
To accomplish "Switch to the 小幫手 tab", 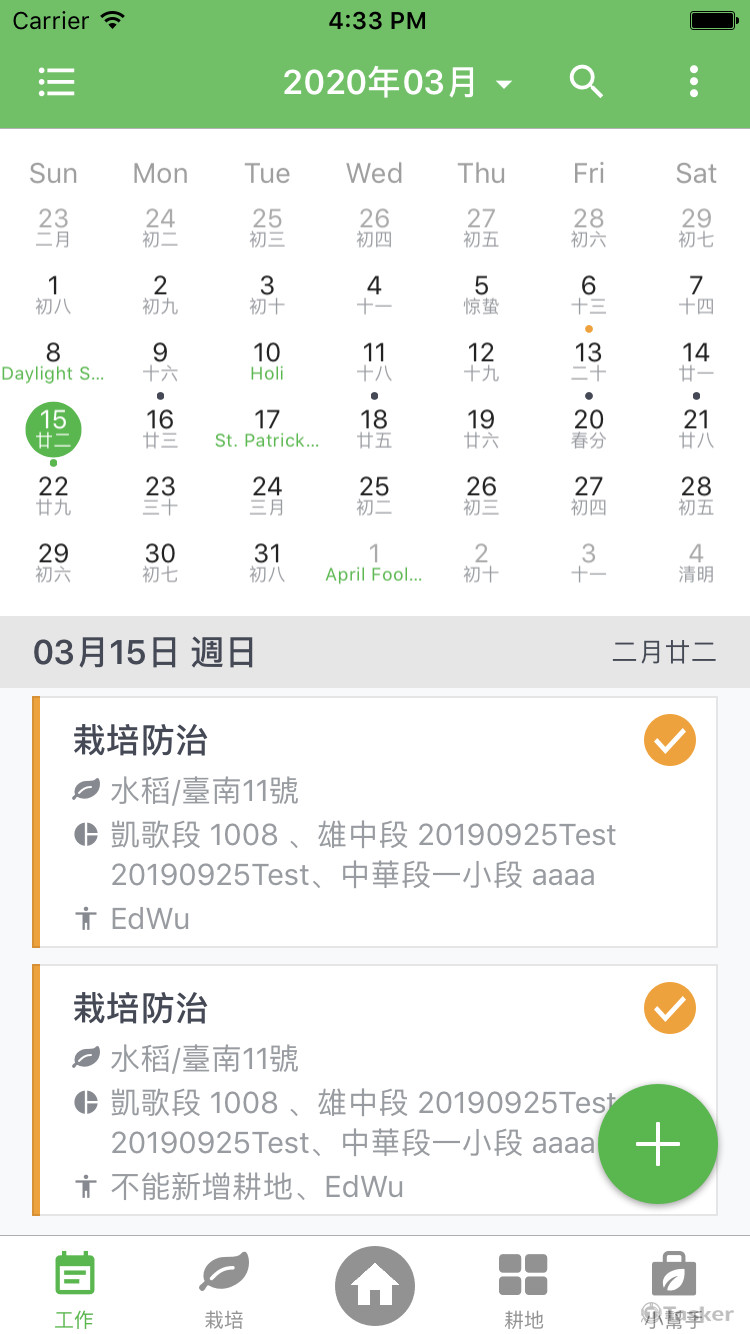I will tap(673, 1288).
